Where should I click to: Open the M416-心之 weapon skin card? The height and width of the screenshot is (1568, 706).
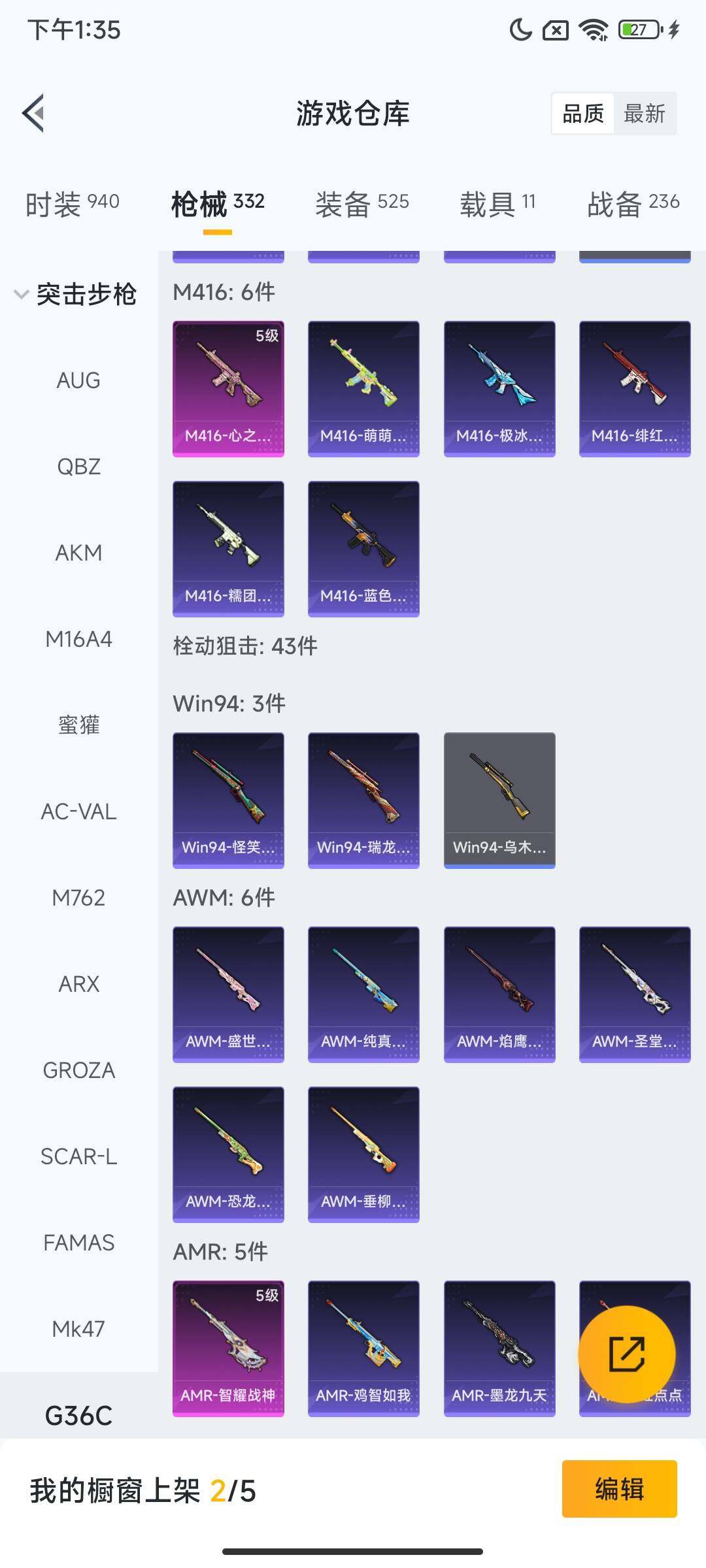pos(228,387)
